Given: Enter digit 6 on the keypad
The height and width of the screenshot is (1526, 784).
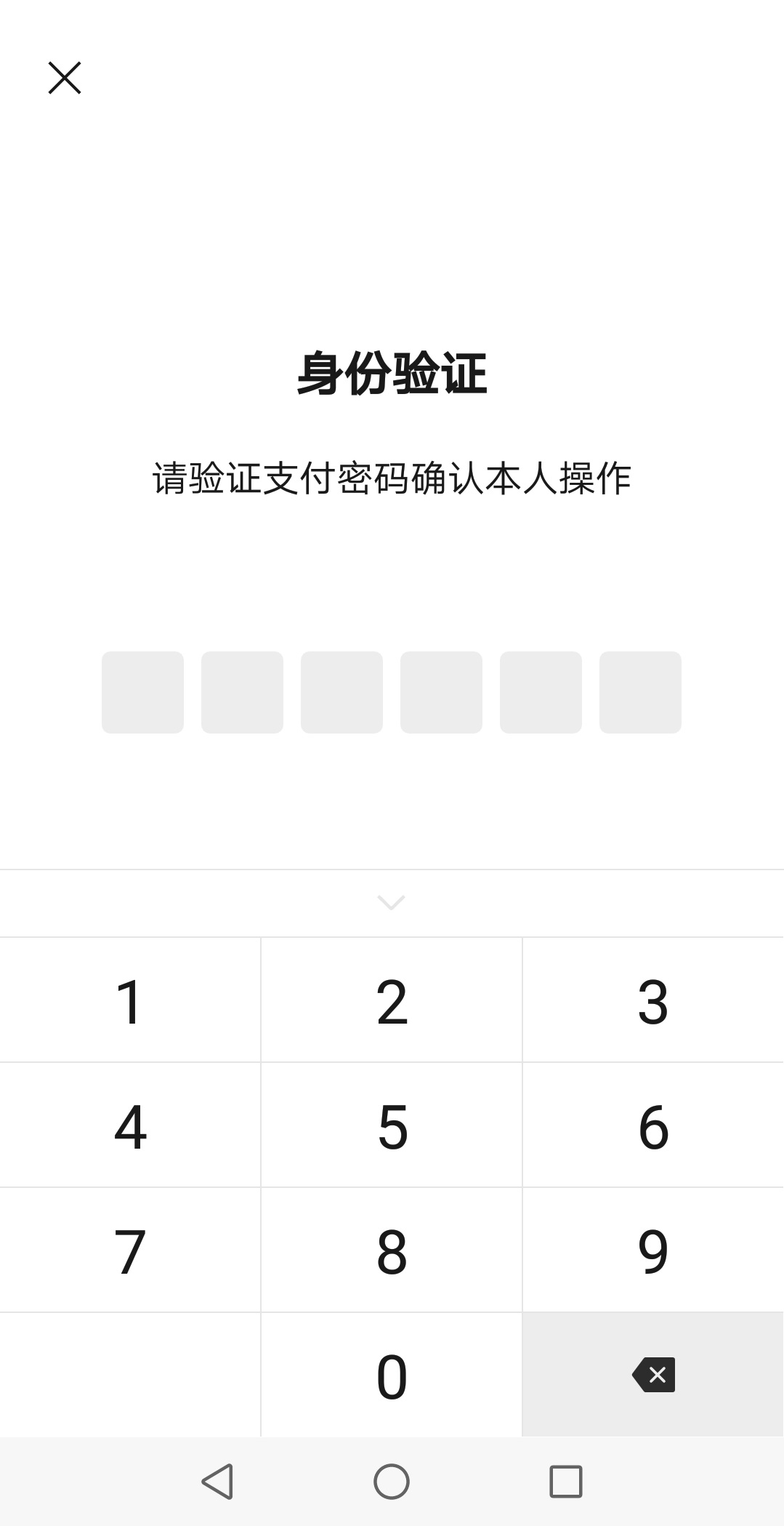Looking at the screenshot, I should tap(653, 1125).
